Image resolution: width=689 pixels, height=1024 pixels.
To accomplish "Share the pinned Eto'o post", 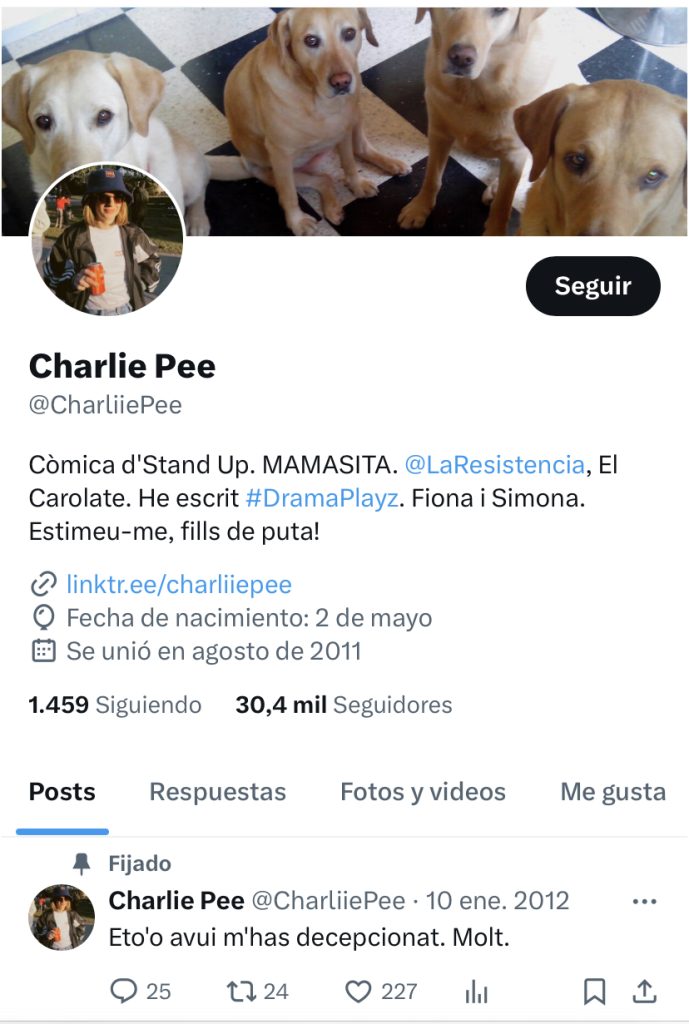I will point(645,991).
